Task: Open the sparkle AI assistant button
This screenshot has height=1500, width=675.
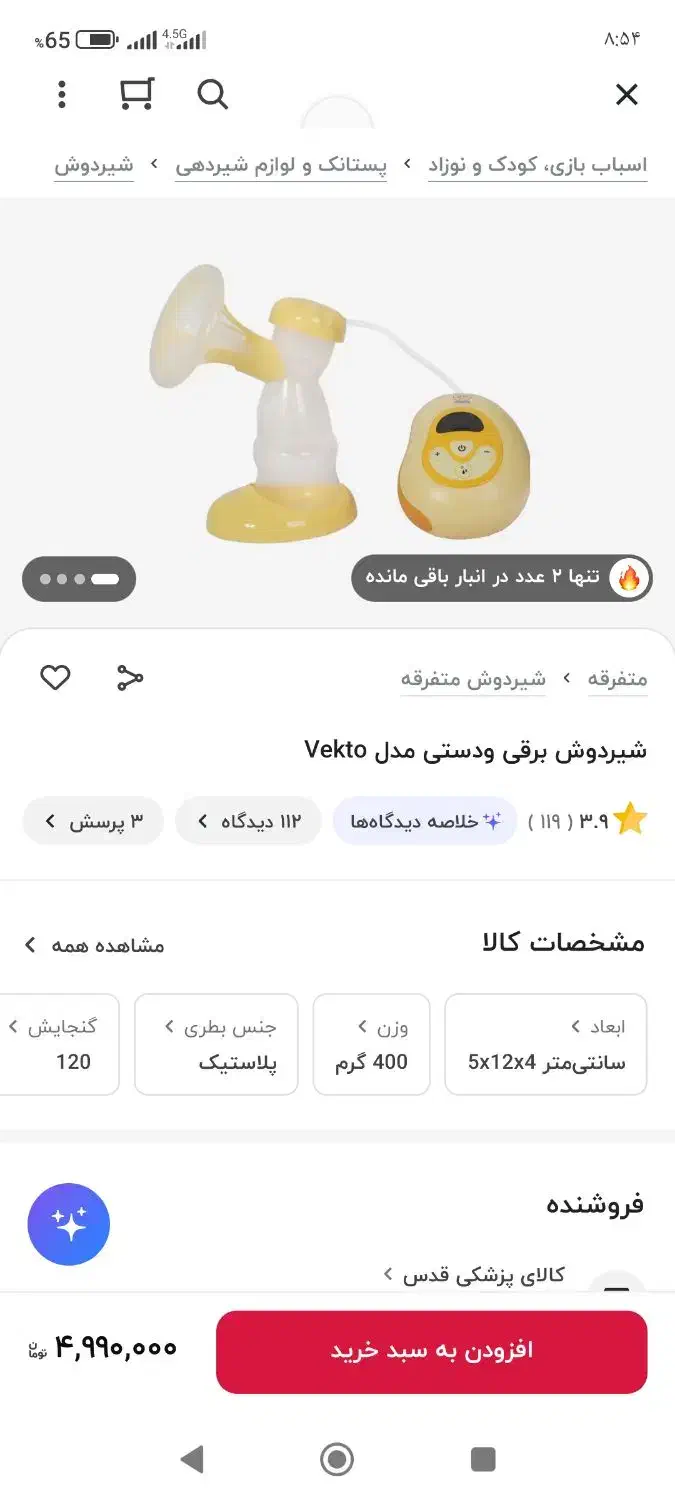Action: point(69,1224)
